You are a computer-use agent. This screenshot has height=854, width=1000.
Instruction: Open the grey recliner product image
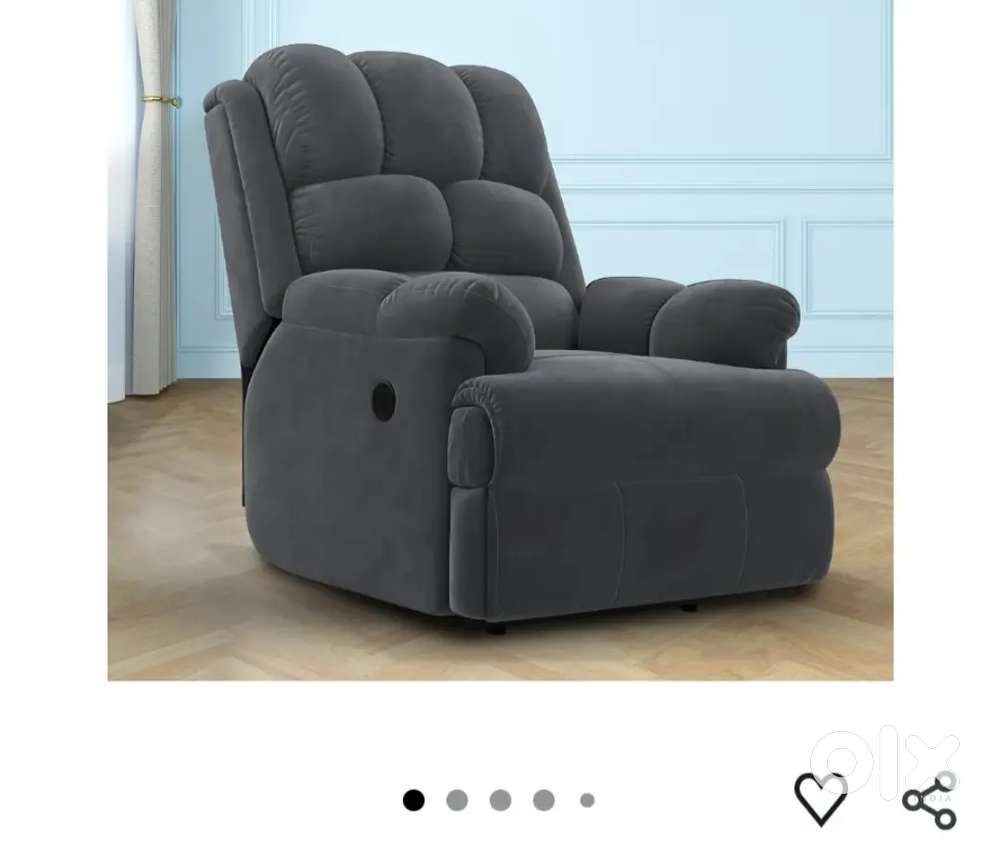click(500, 340)
